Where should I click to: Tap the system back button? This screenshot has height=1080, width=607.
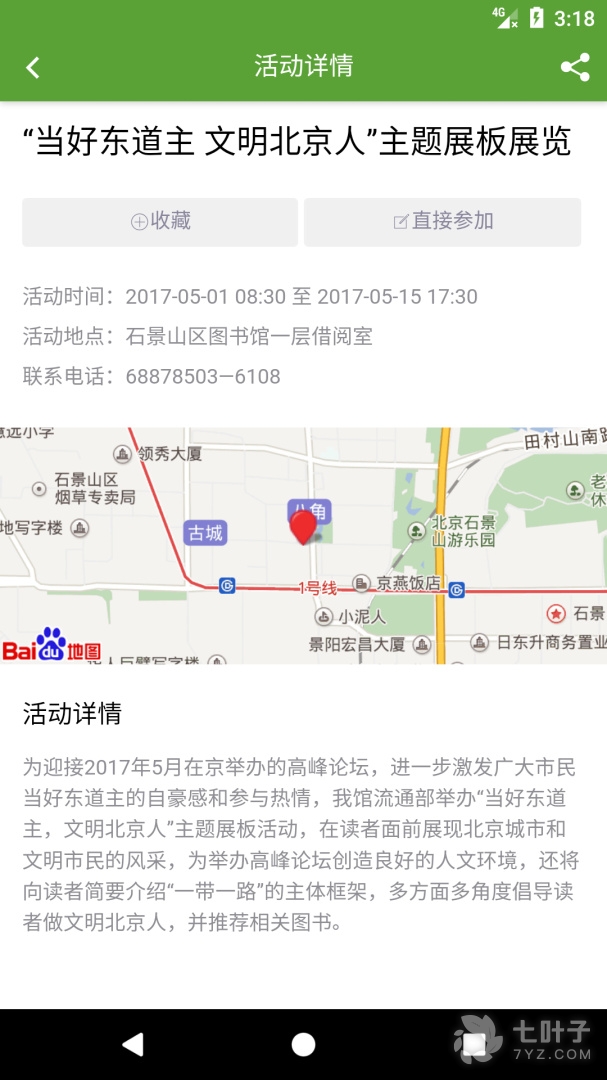132,1044
